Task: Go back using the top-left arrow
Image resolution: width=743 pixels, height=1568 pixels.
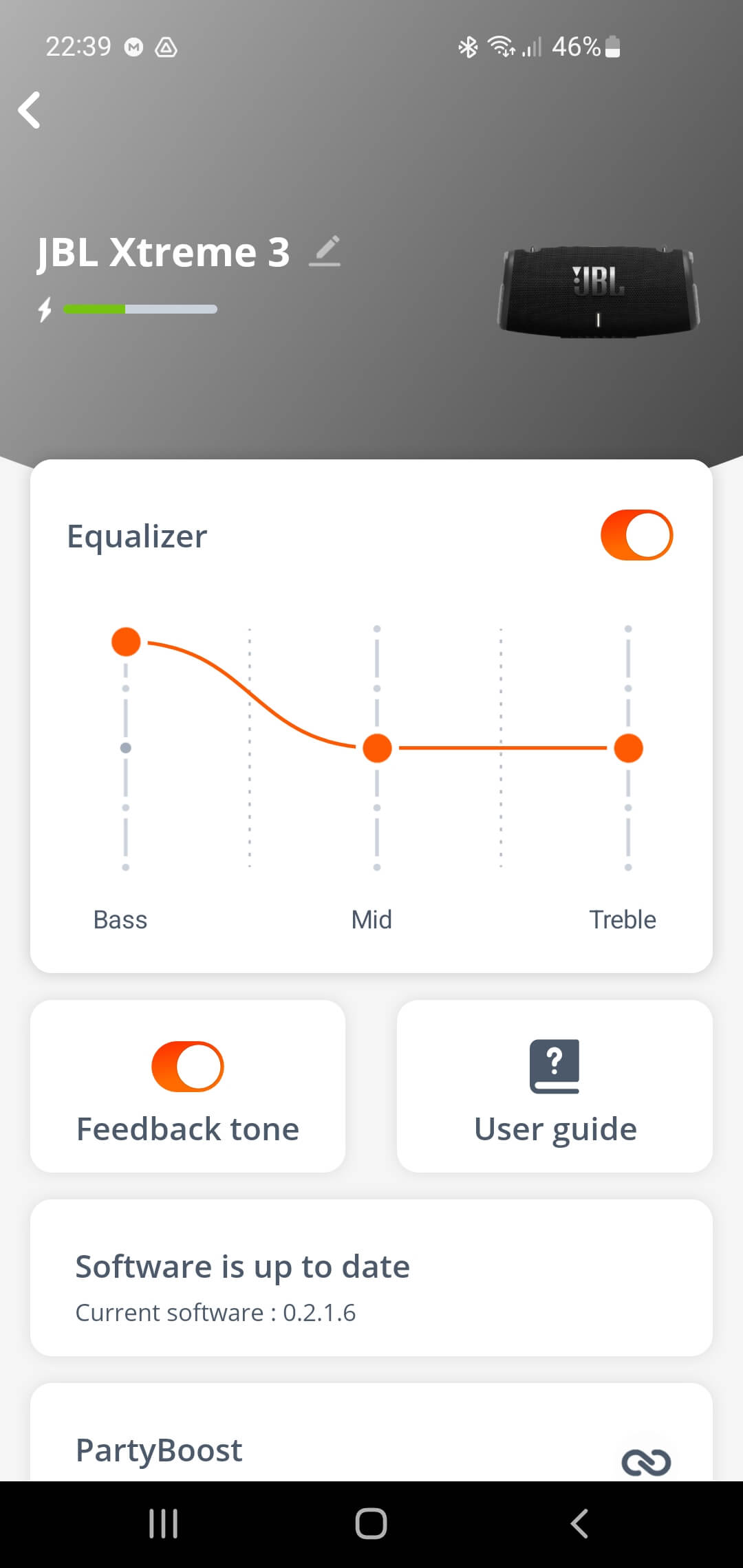Action: pos(30,110)
